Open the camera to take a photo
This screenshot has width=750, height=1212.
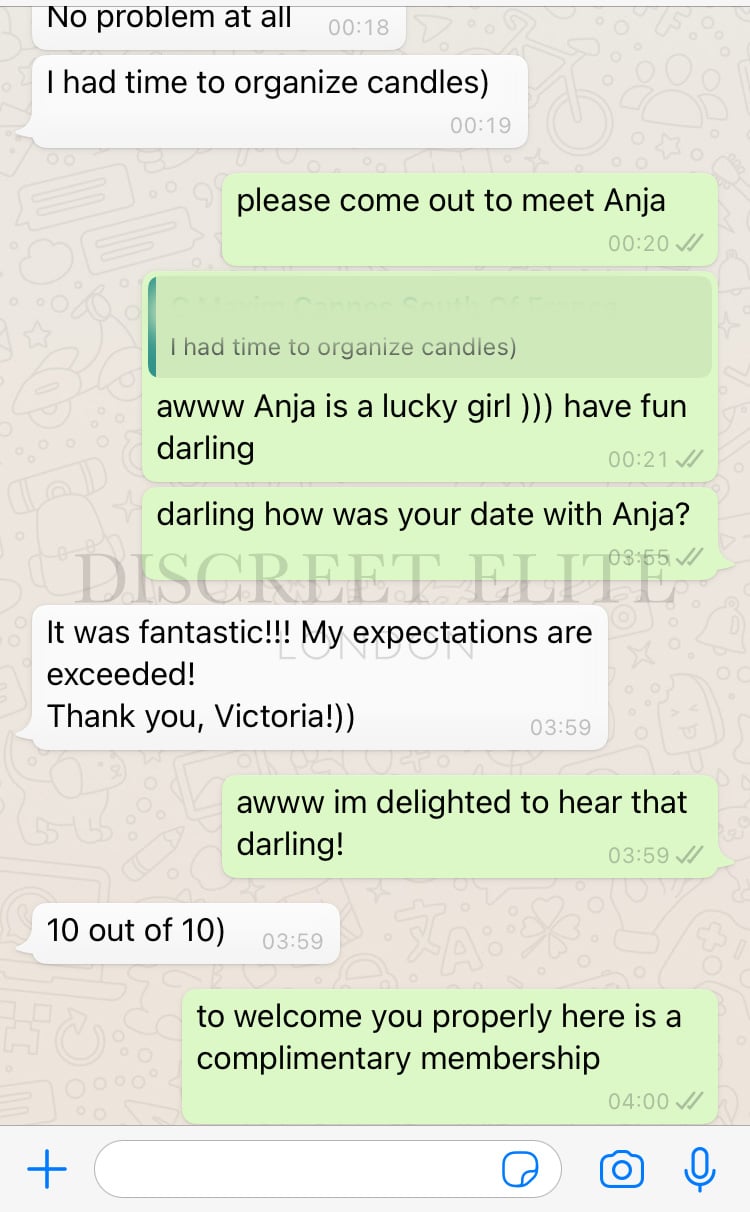tap(621, 1169)
